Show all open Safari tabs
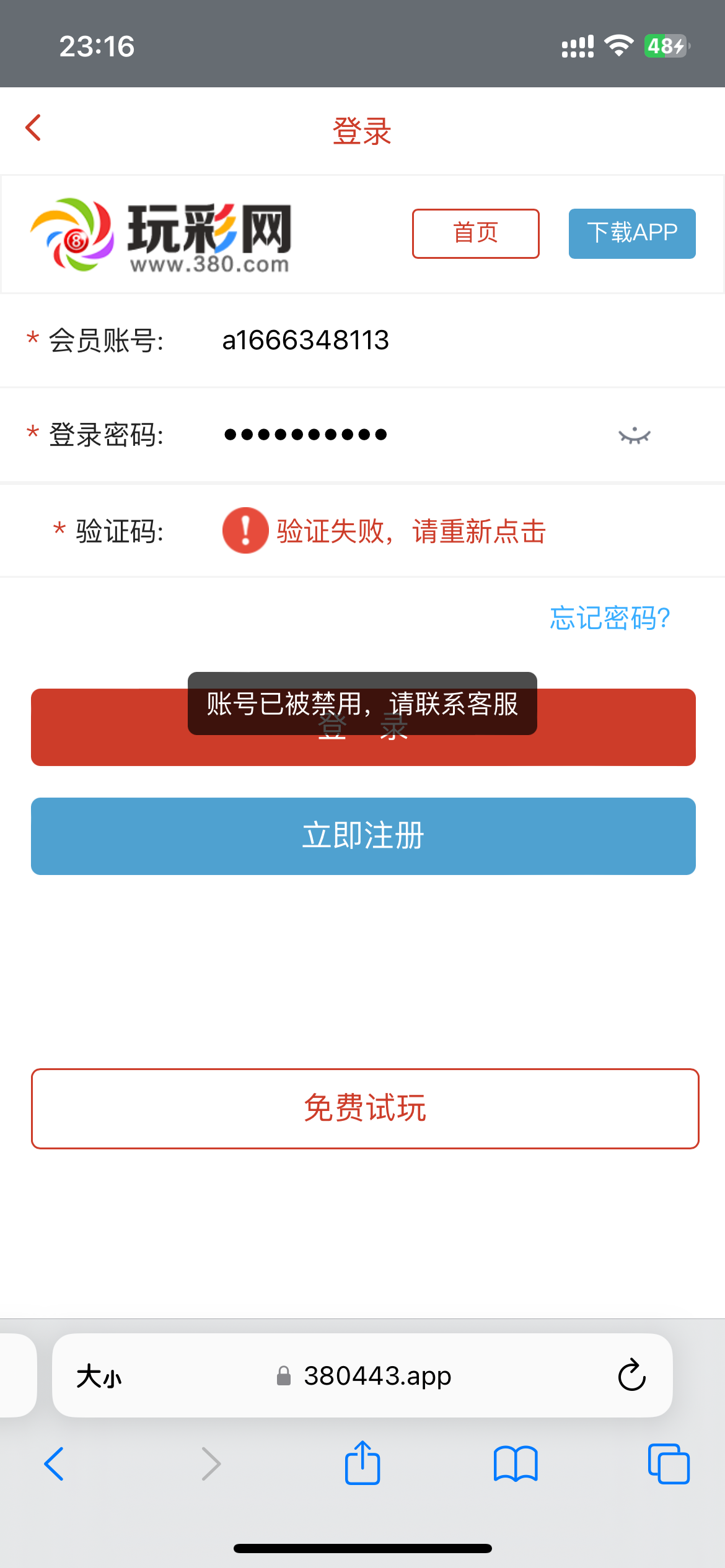This screenshot has width=725, height=1568. click(x=668, y=1465)
